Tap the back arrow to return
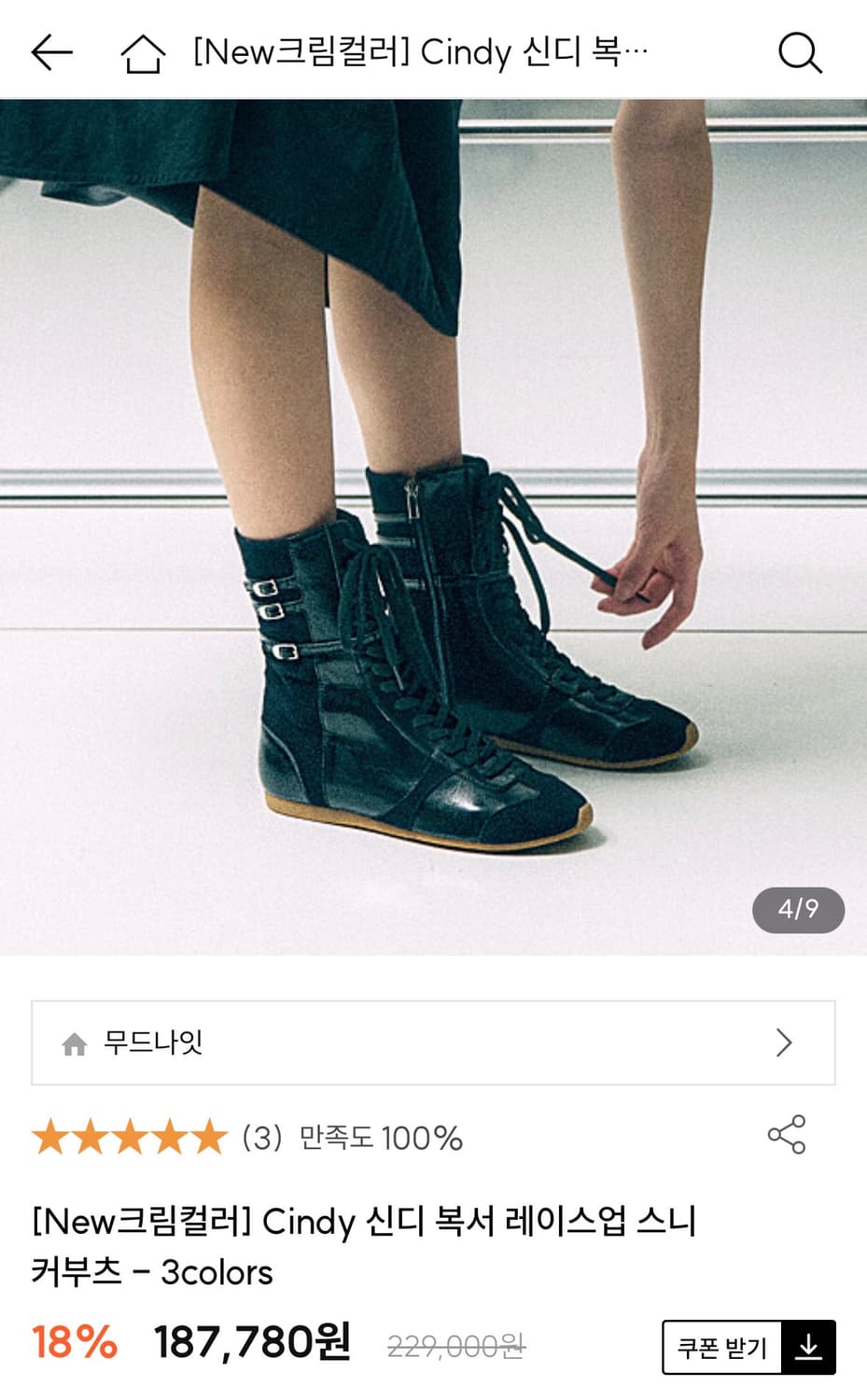 tap(53, 53)
